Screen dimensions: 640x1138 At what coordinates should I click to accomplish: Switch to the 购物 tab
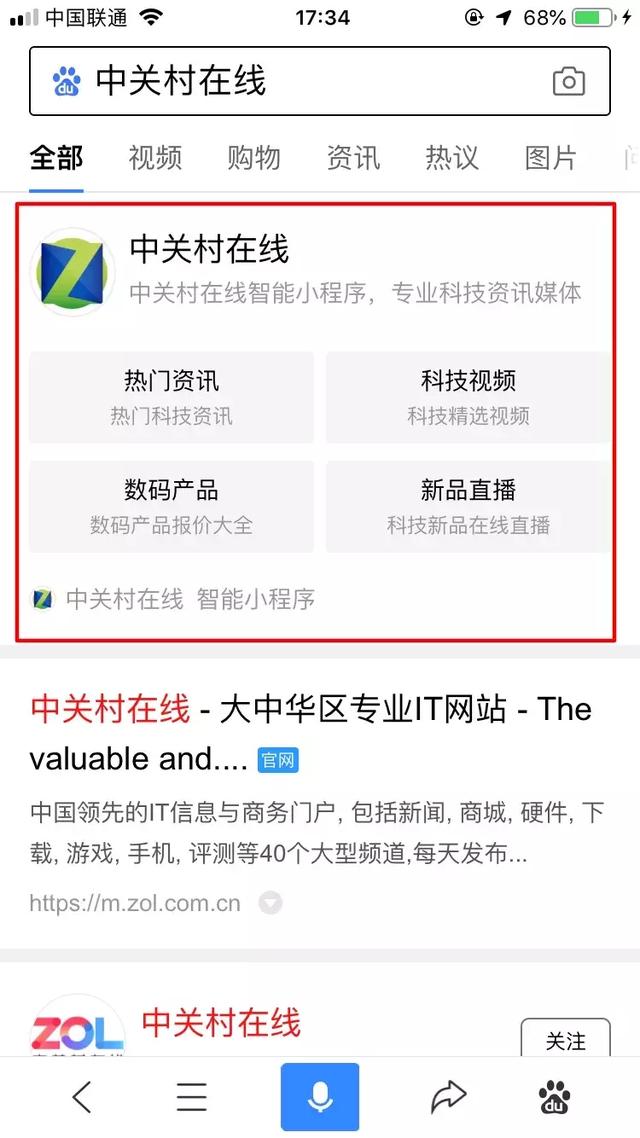[x=254, y=157]
